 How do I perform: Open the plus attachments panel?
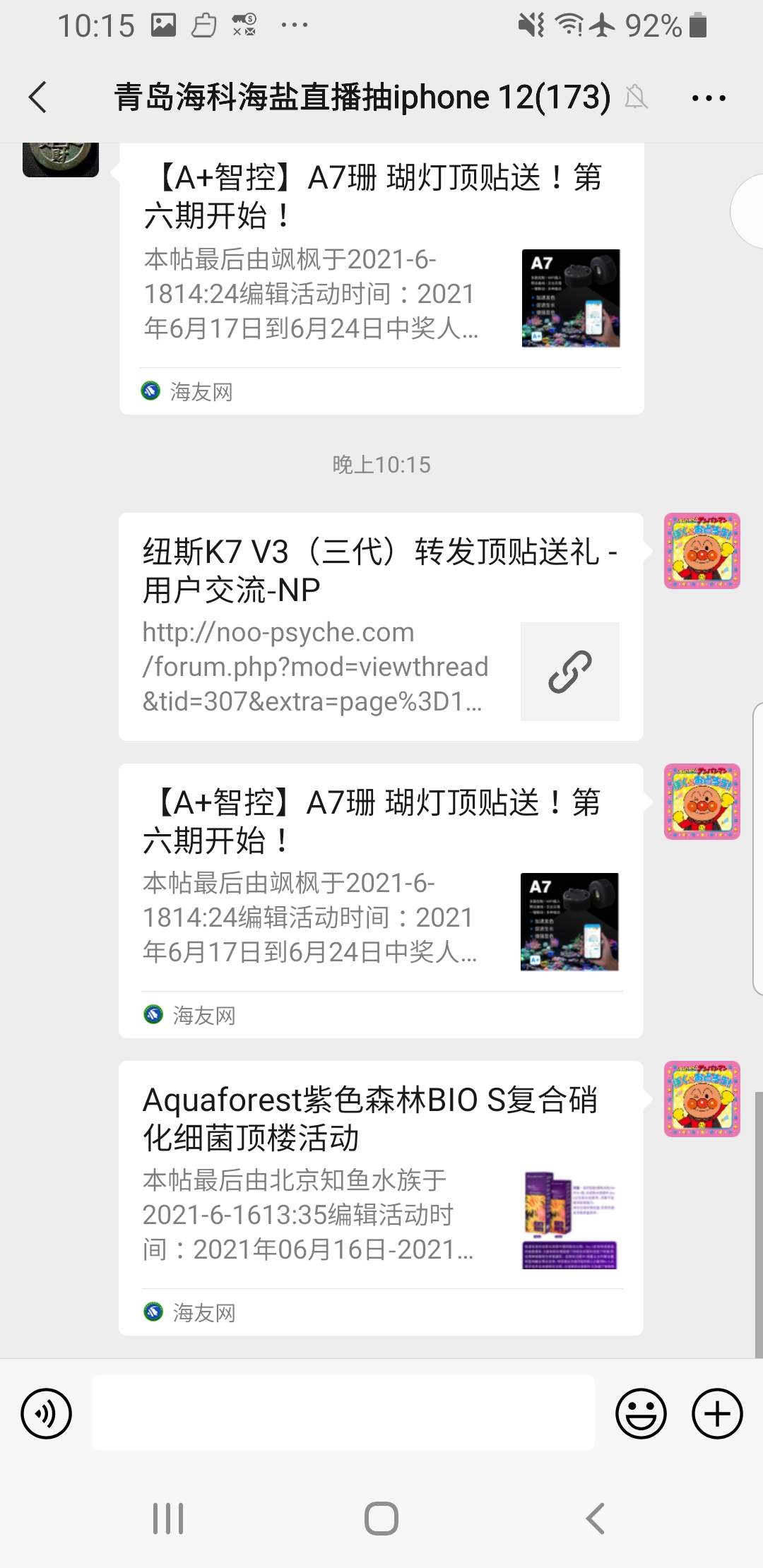point(717,1414)
